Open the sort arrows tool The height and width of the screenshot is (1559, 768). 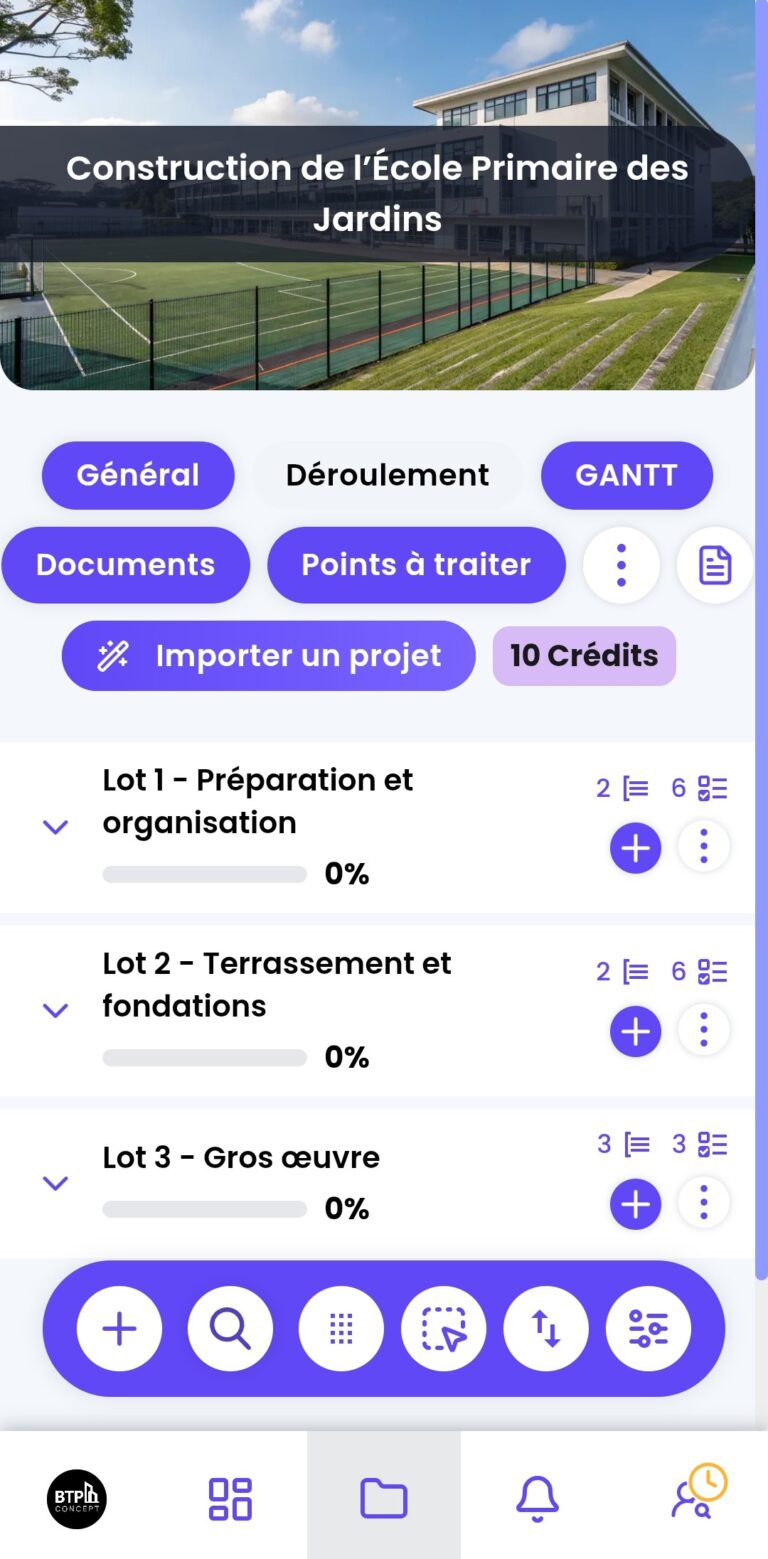click(546, 1328)
